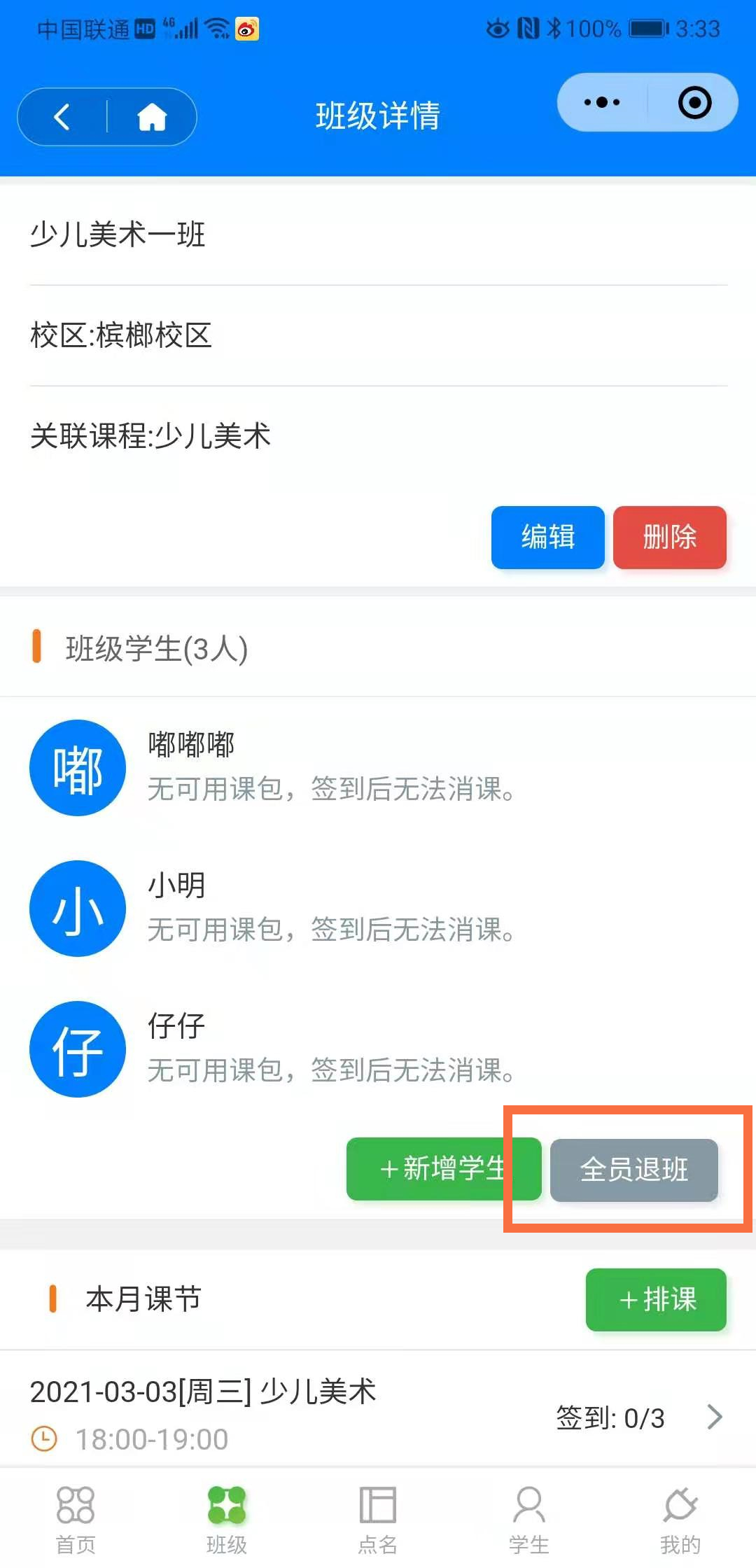Edit the class with 编辑 button
The width and height of the screenshot is (756, 1568).
[x=547, y=538]
